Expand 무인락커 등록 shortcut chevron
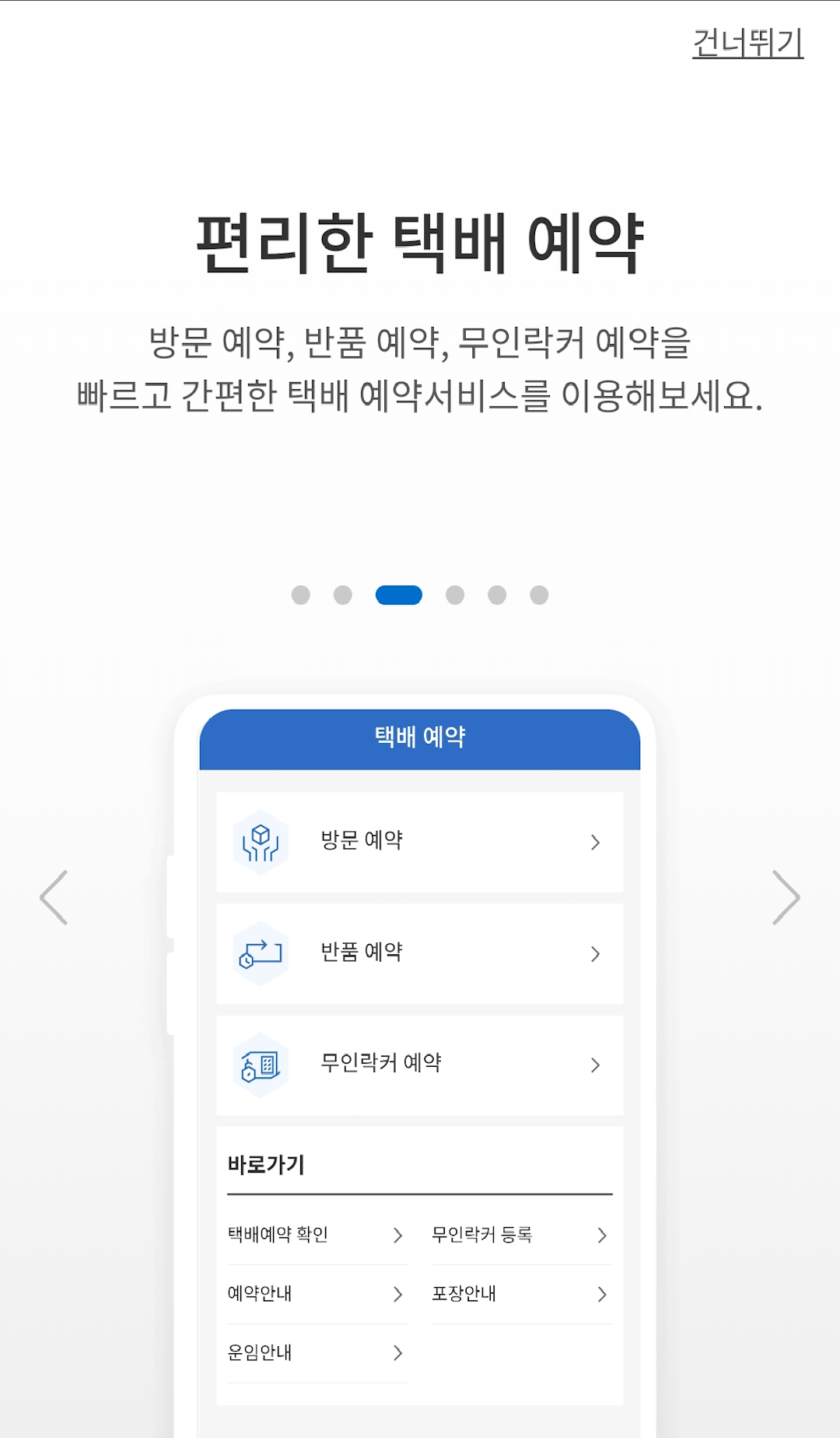840x1438 pixels. (x=603, y=1235)
